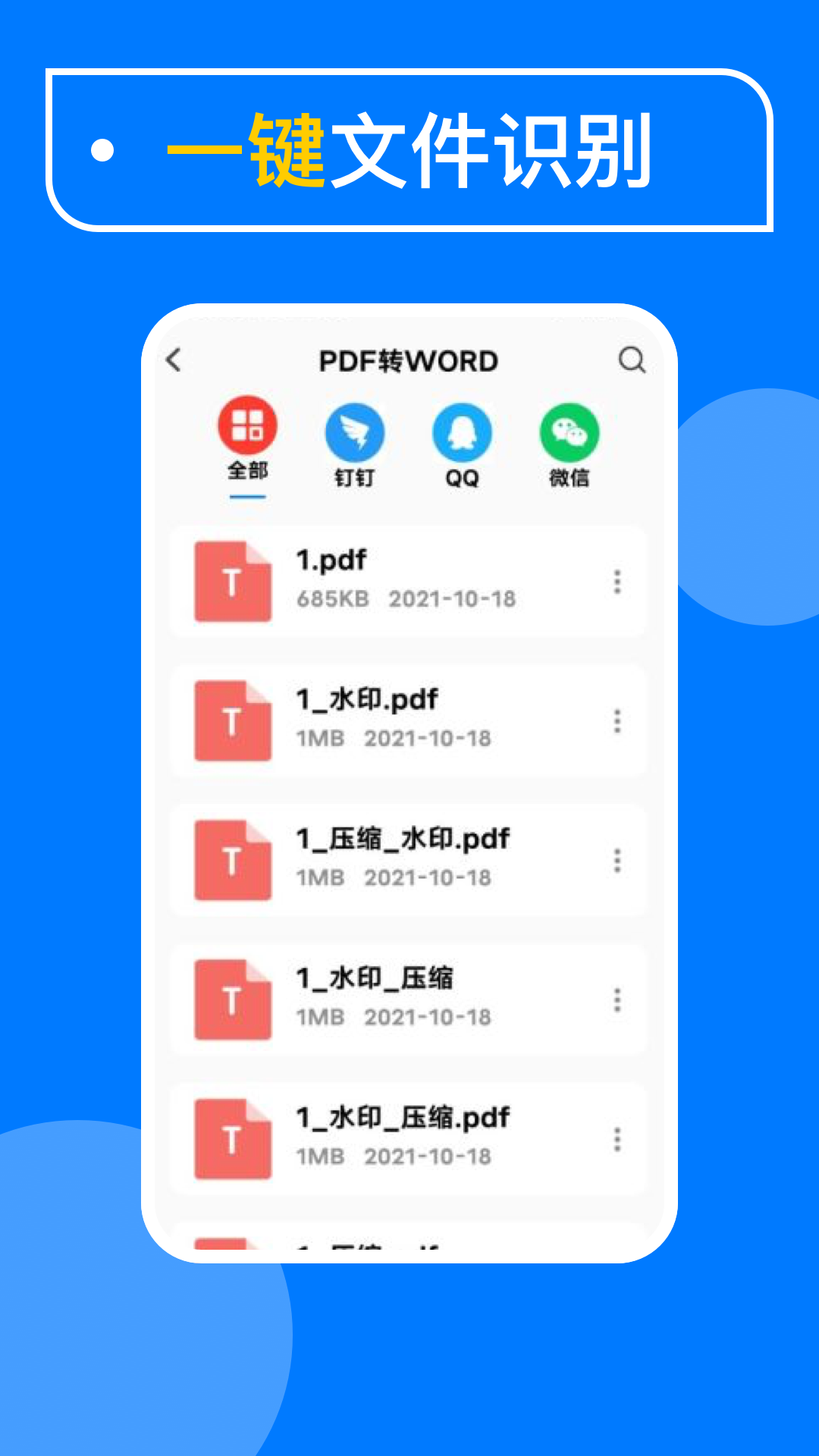Screen dimensions: 819x1456
Task: Select the 1_水印.pdf file entry
Action: (x=409, y=719)
